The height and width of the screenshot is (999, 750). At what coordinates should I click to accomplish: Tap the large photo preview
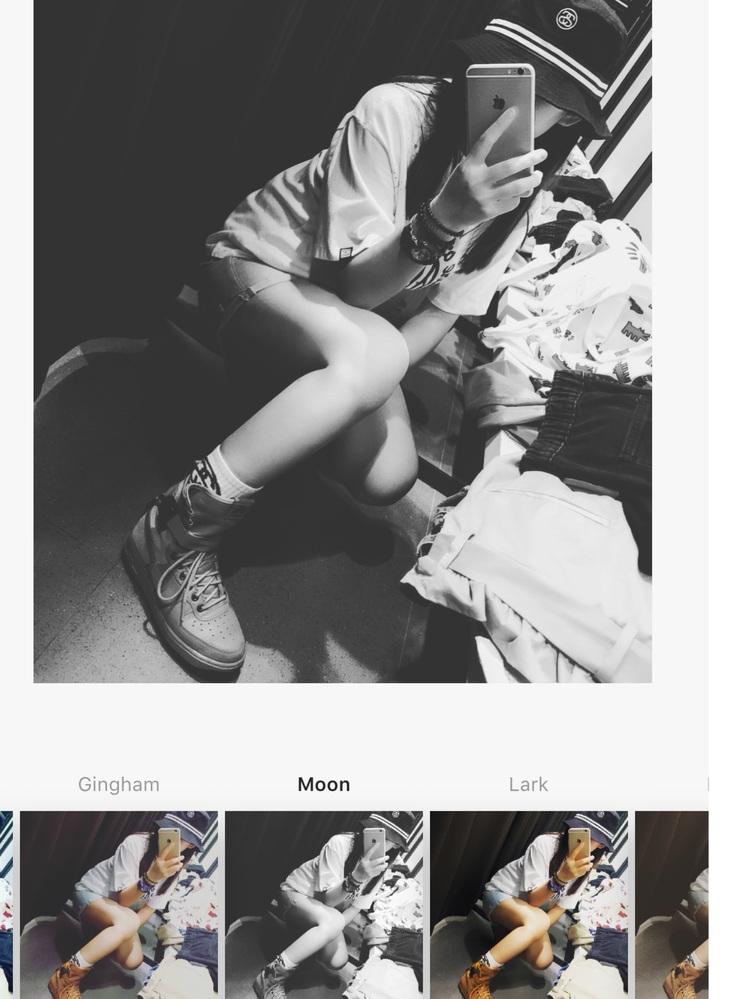342,340
